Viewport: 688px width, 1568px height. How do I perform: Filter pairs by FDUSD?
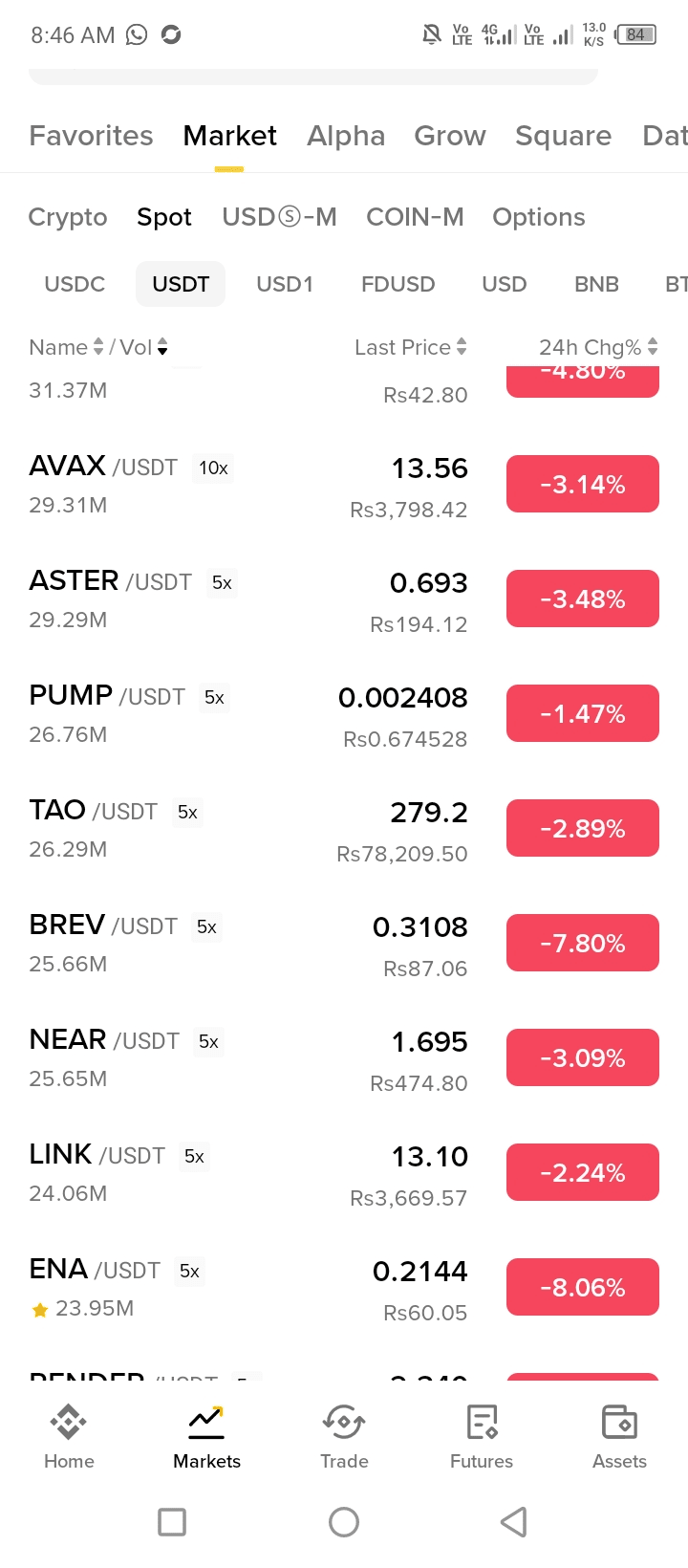click(x=398, y=284)
